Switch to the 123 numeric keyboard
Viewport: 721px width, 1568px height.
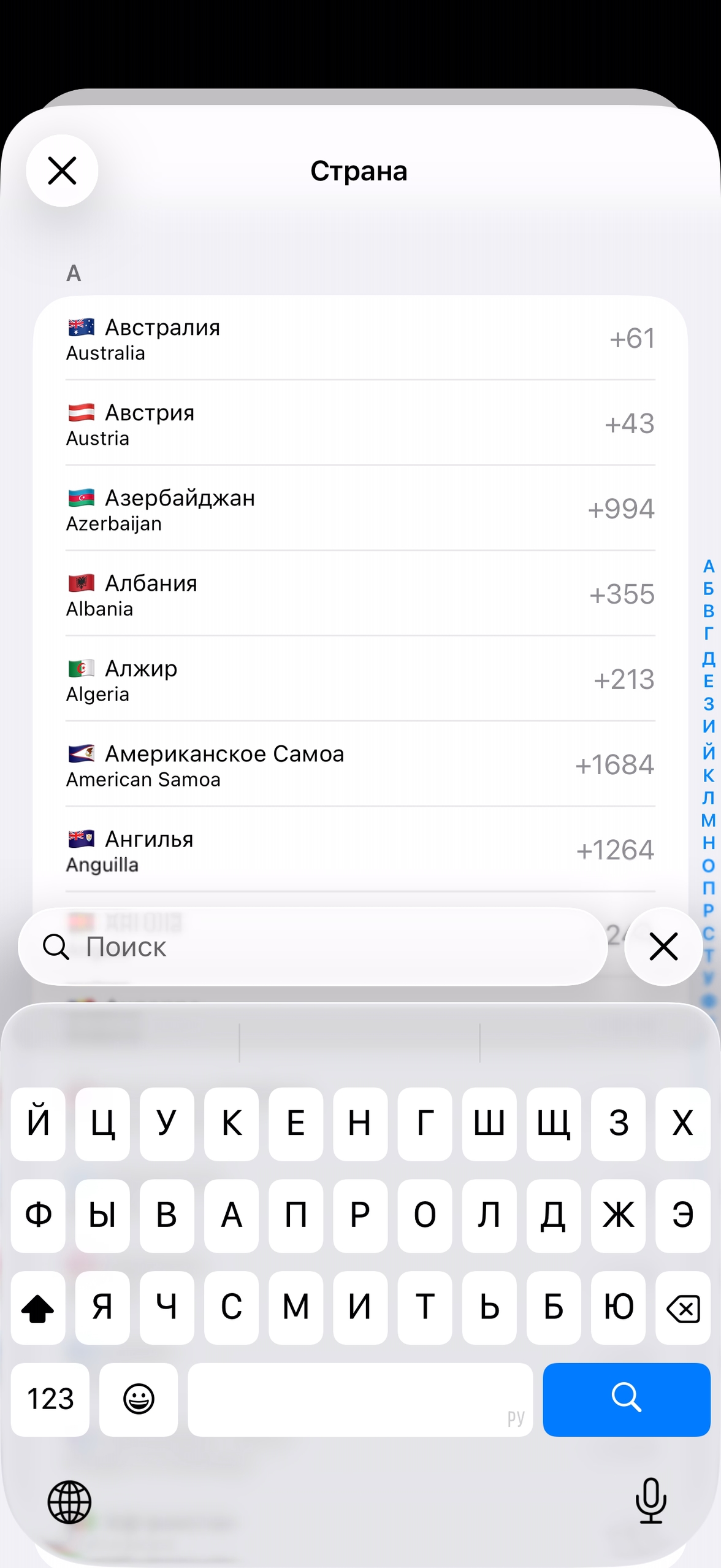click(x=50, y=1399)
